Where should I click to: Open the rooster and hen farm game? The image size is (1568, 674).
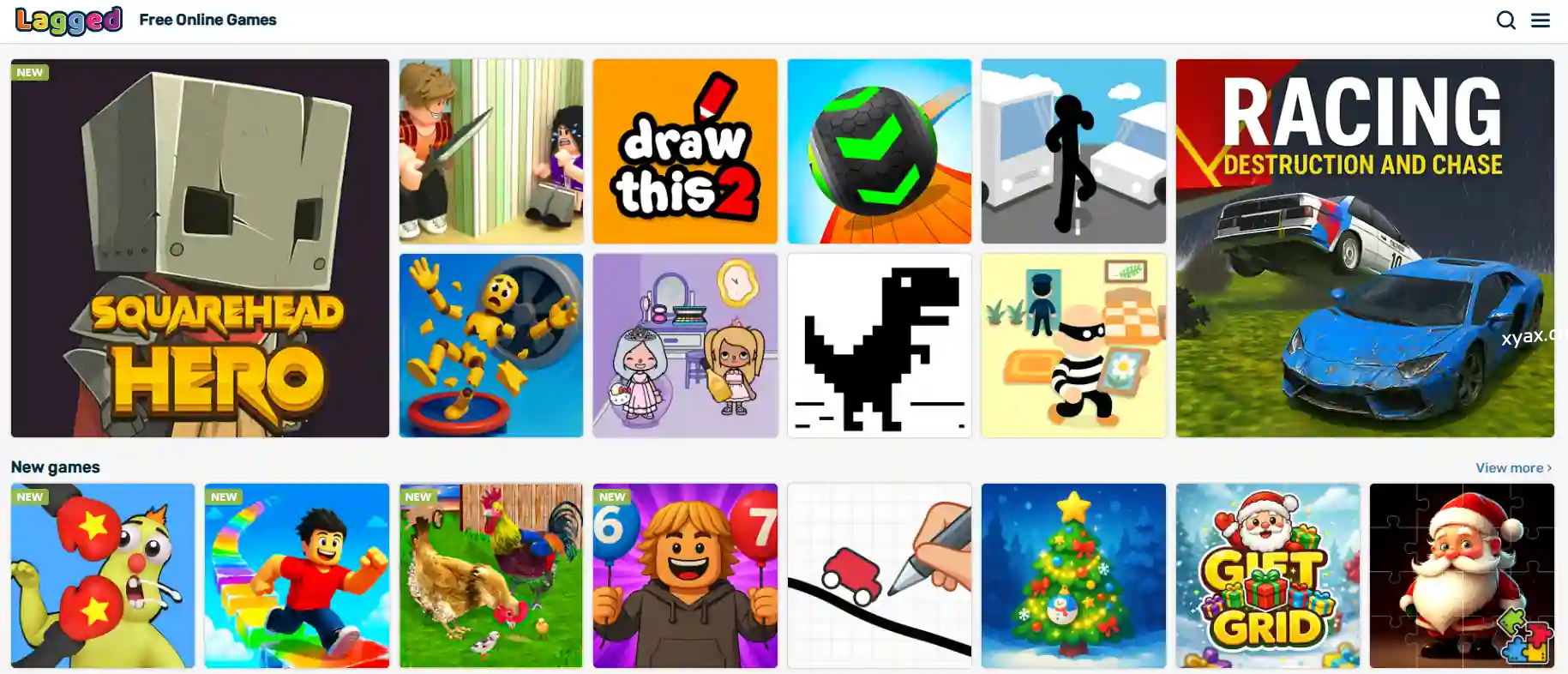pos(490,575)
